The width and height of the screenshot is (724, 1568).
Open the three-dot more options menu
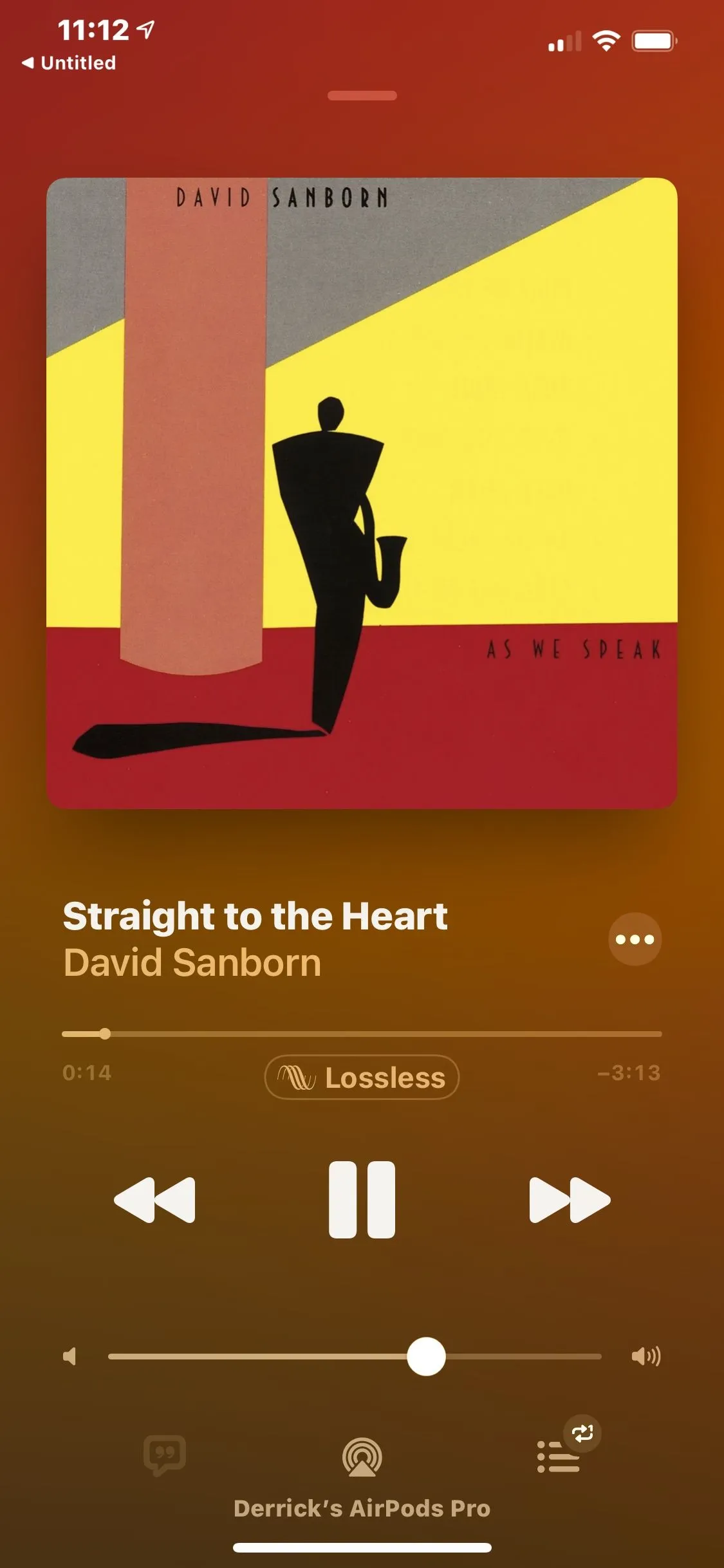point(635,939)
